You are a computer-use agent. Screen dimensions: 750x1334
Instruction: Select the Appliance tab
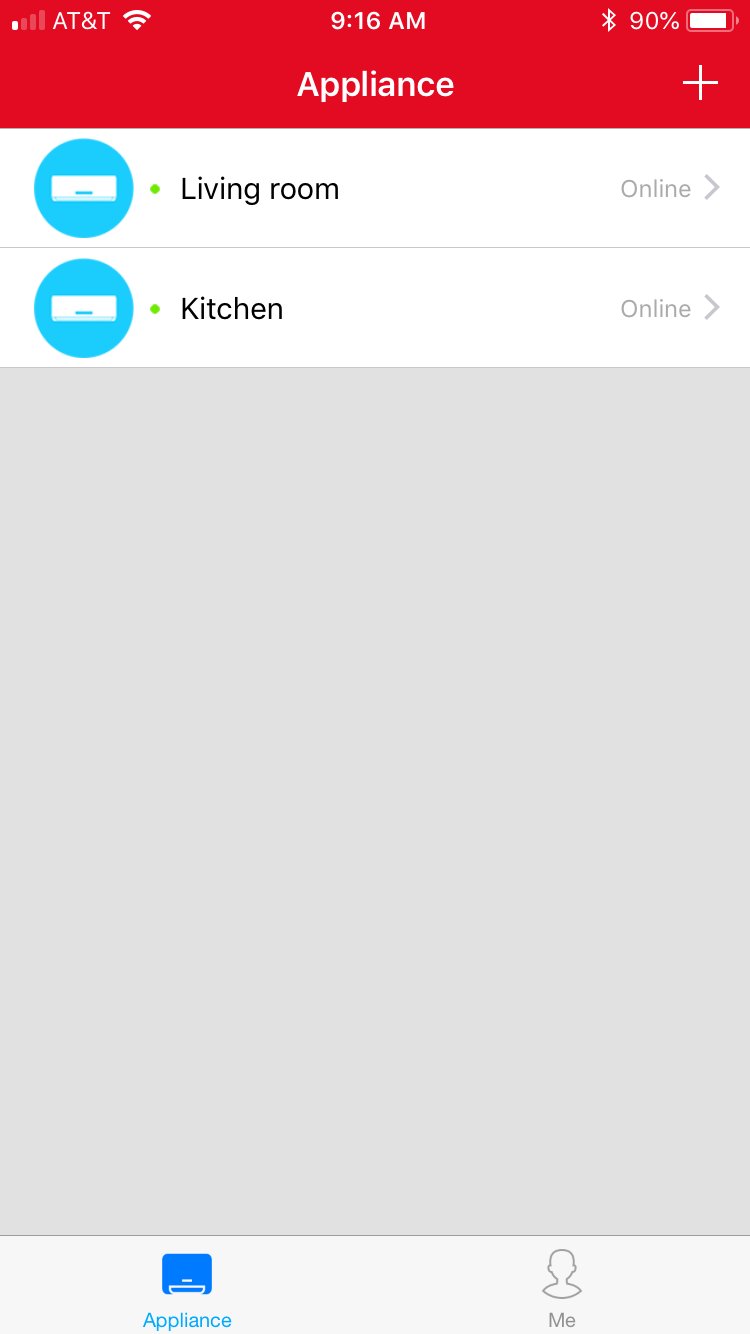pos(187,1288)
